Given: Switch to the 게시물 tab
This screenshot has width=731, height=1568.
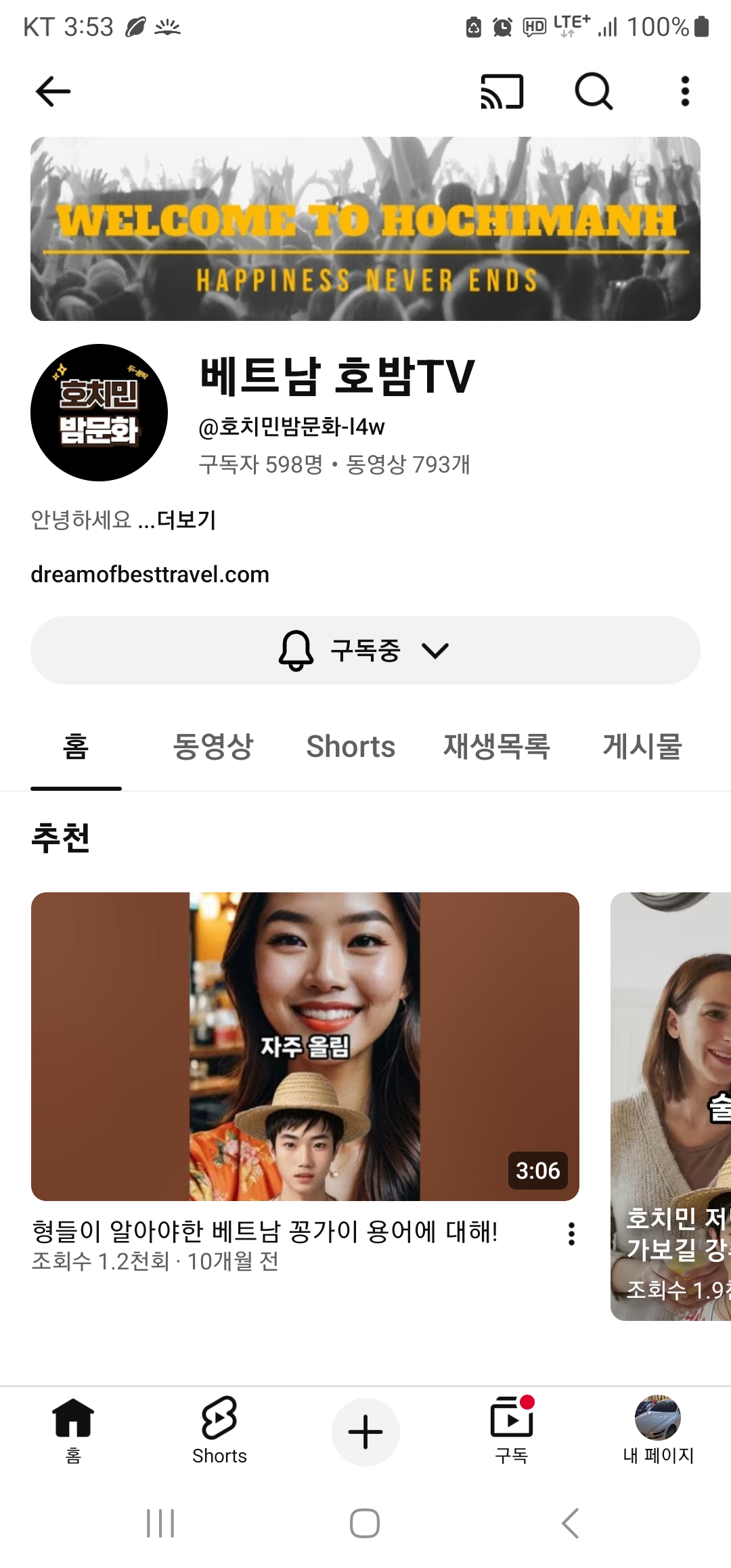Looking at the screenshot, I should [642, 747].
